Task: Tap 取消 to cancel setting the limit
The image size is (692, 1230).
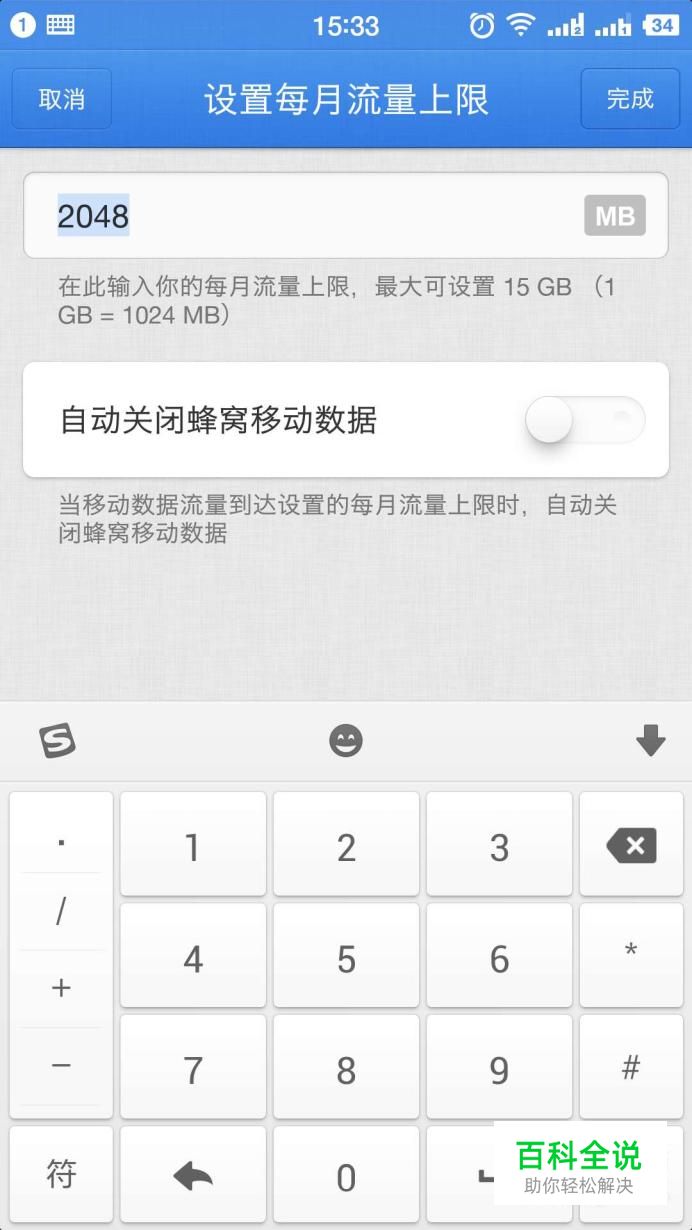Action: click(x=62, y=99)
